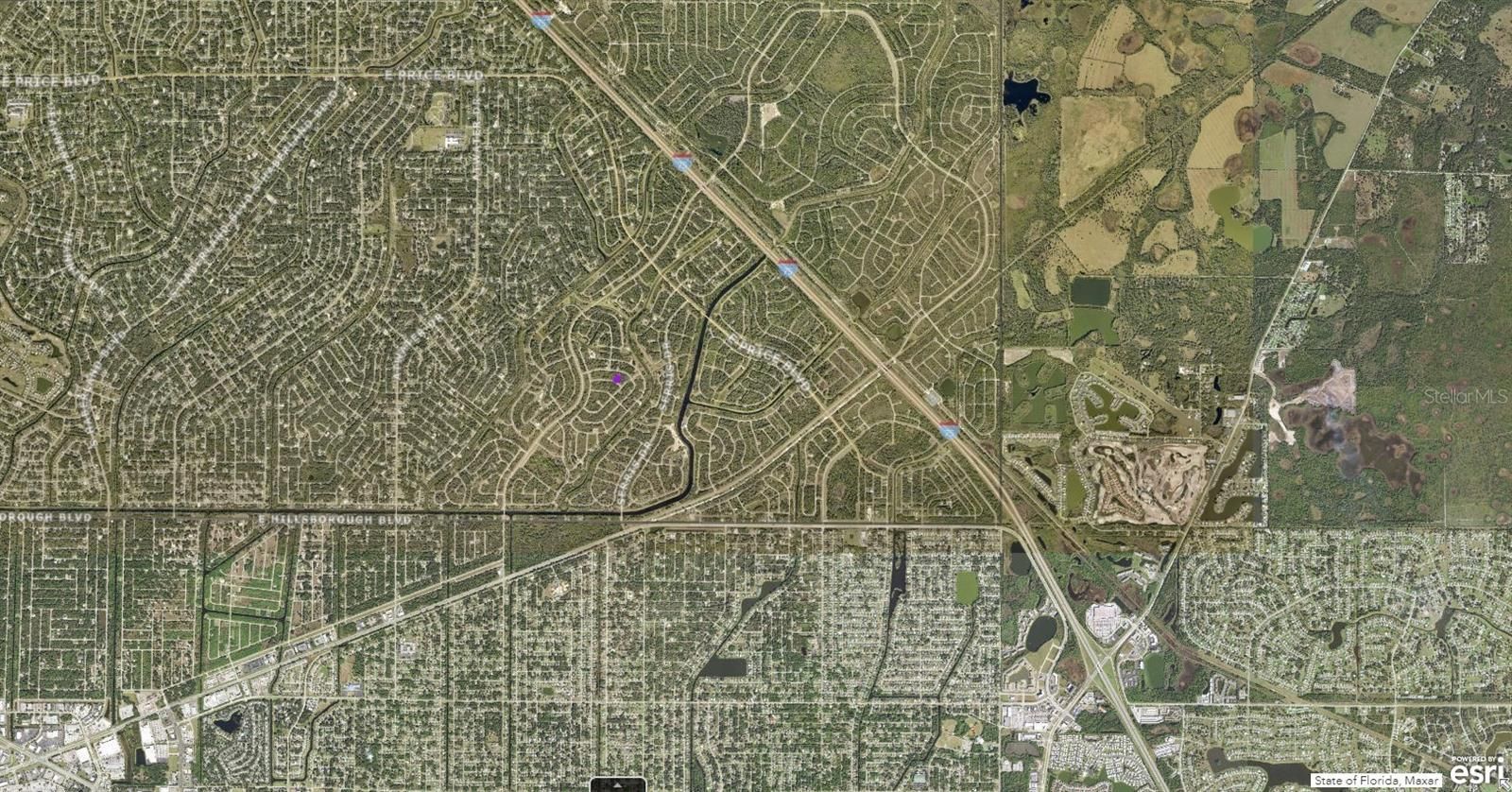
Task: Select the purple parcel marker on map
Action: click(x=617, y=378)
